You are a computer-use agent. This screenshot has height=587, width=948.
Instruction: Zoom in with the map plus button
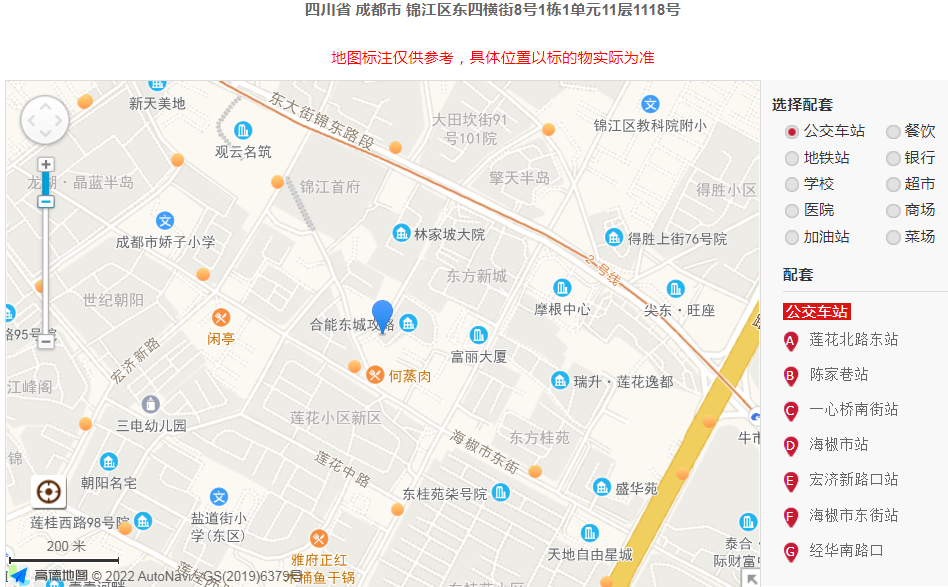point(46,164)
